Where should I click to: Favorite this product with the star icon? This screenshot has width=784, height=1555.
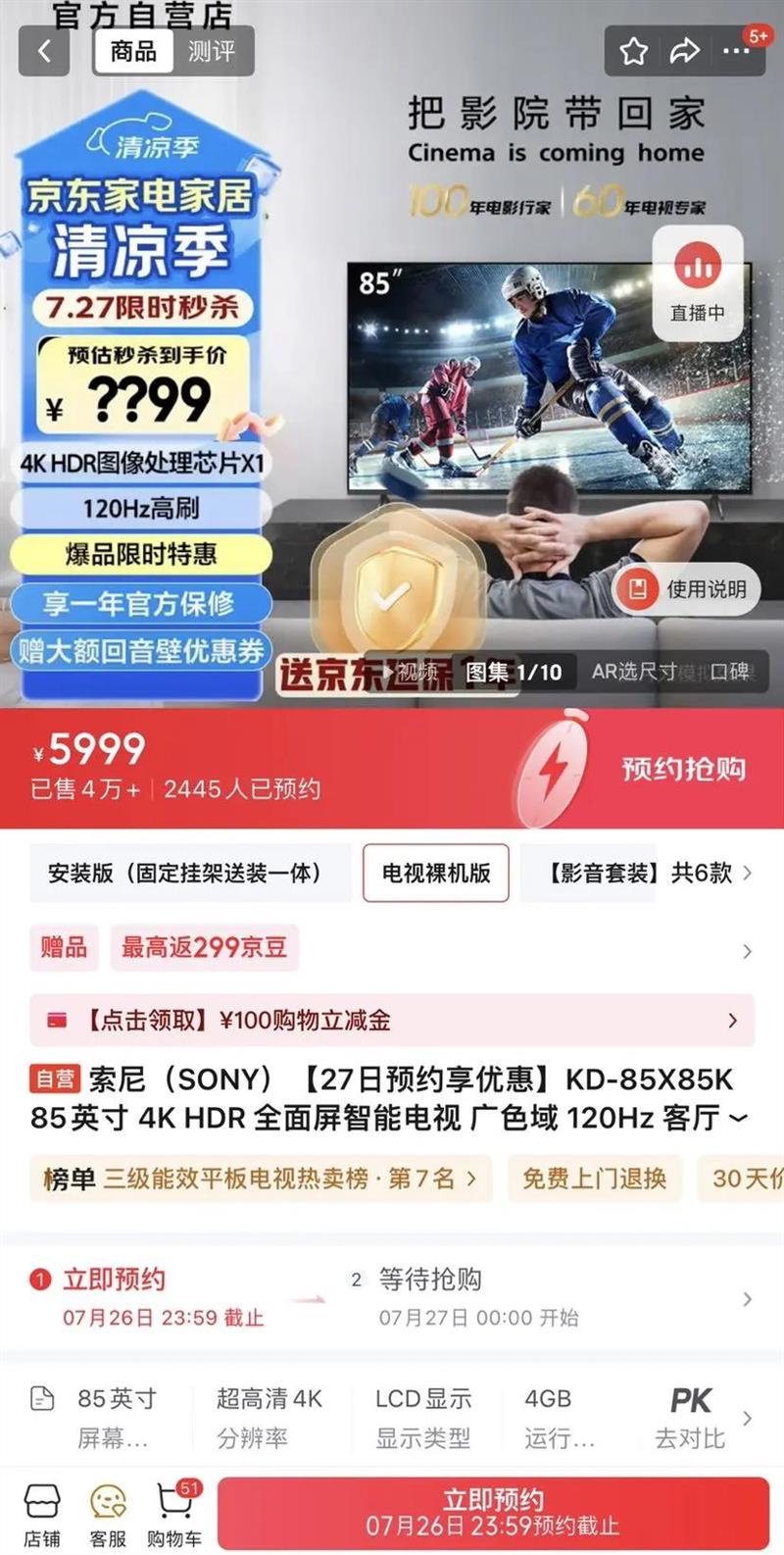633,51
